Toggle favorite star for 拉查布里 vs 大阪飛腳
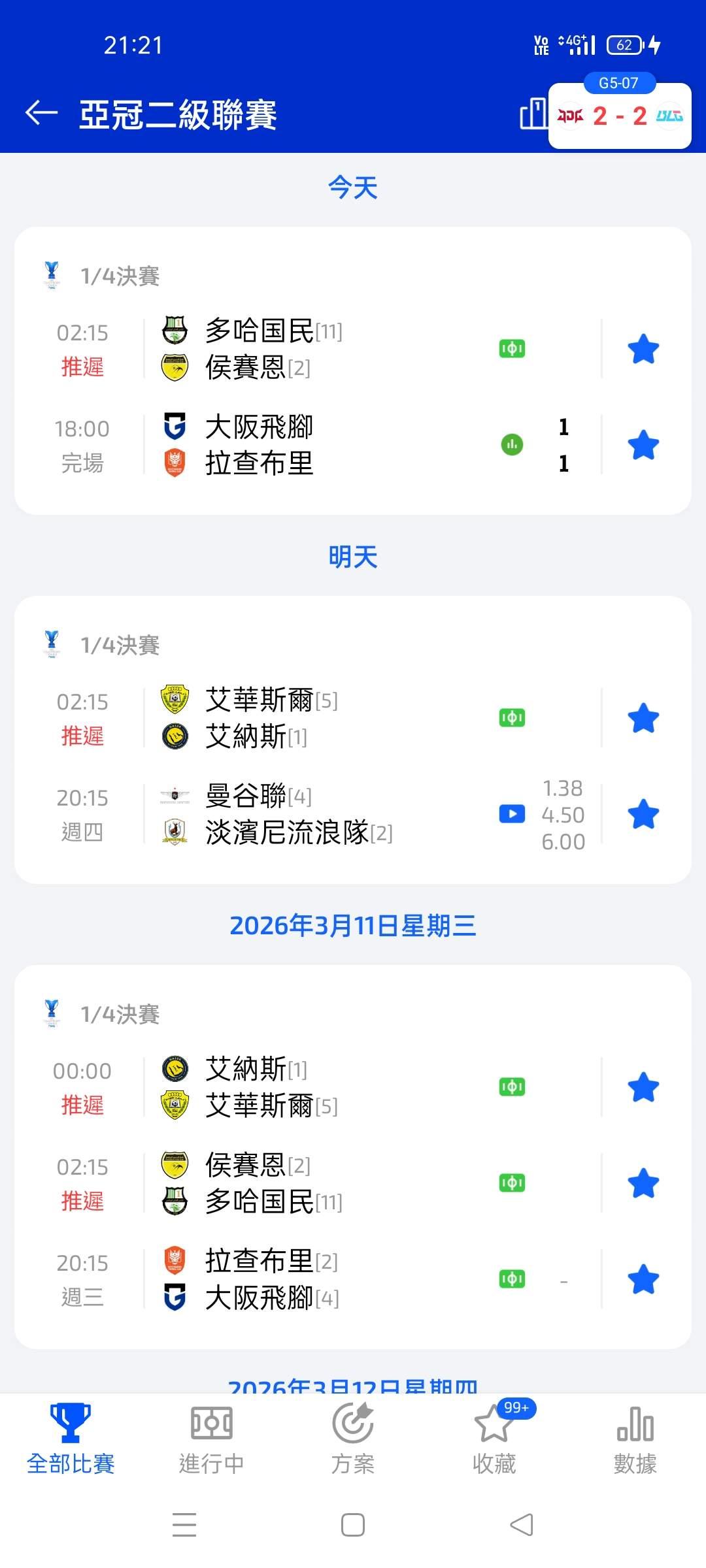Screen dimensions: 706x1568 pyautogui.click(x=643, y=1279)
